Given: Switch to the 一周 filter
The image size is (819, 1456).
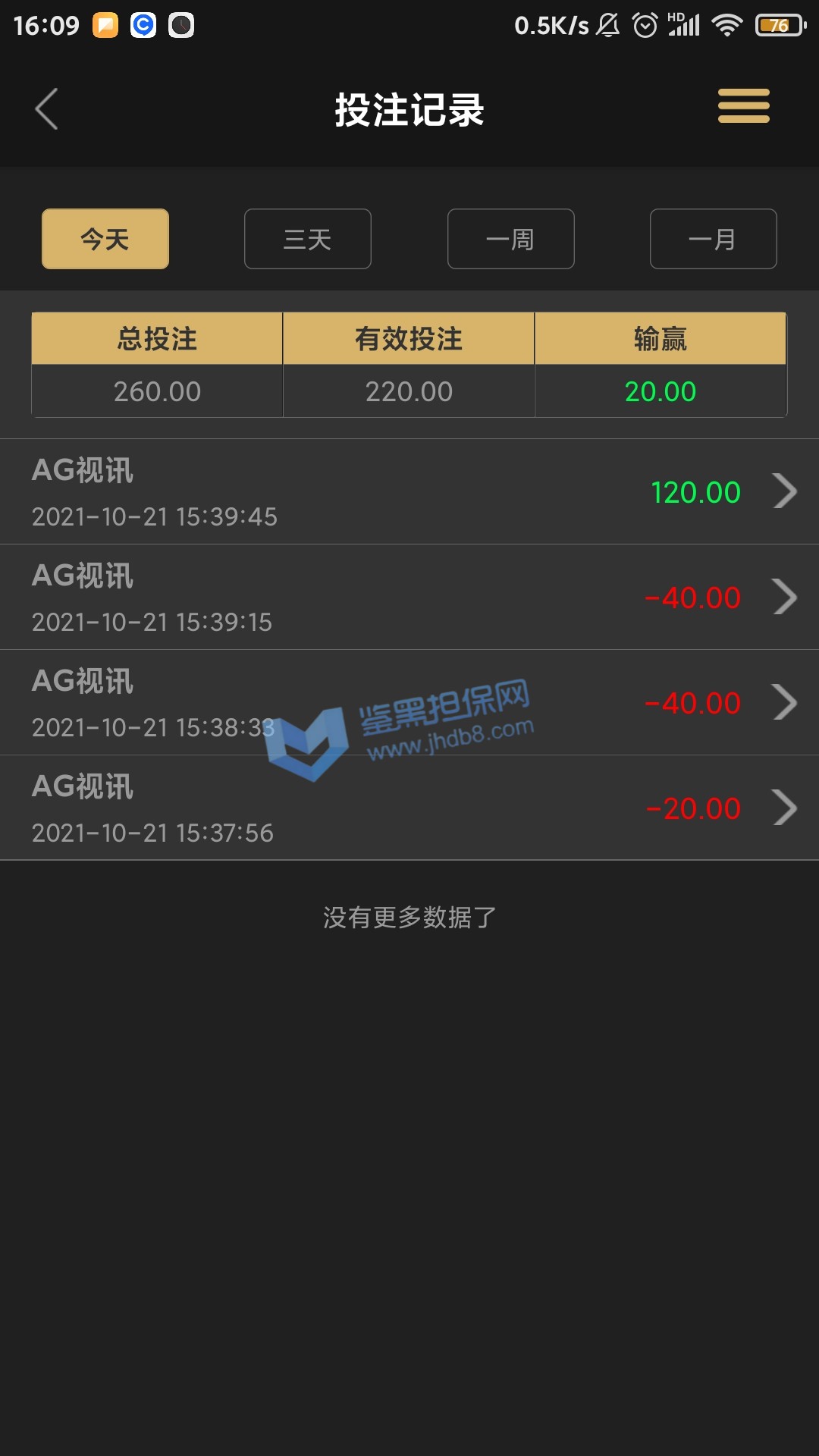Looking at the screenshot, I should click(510, 239).
